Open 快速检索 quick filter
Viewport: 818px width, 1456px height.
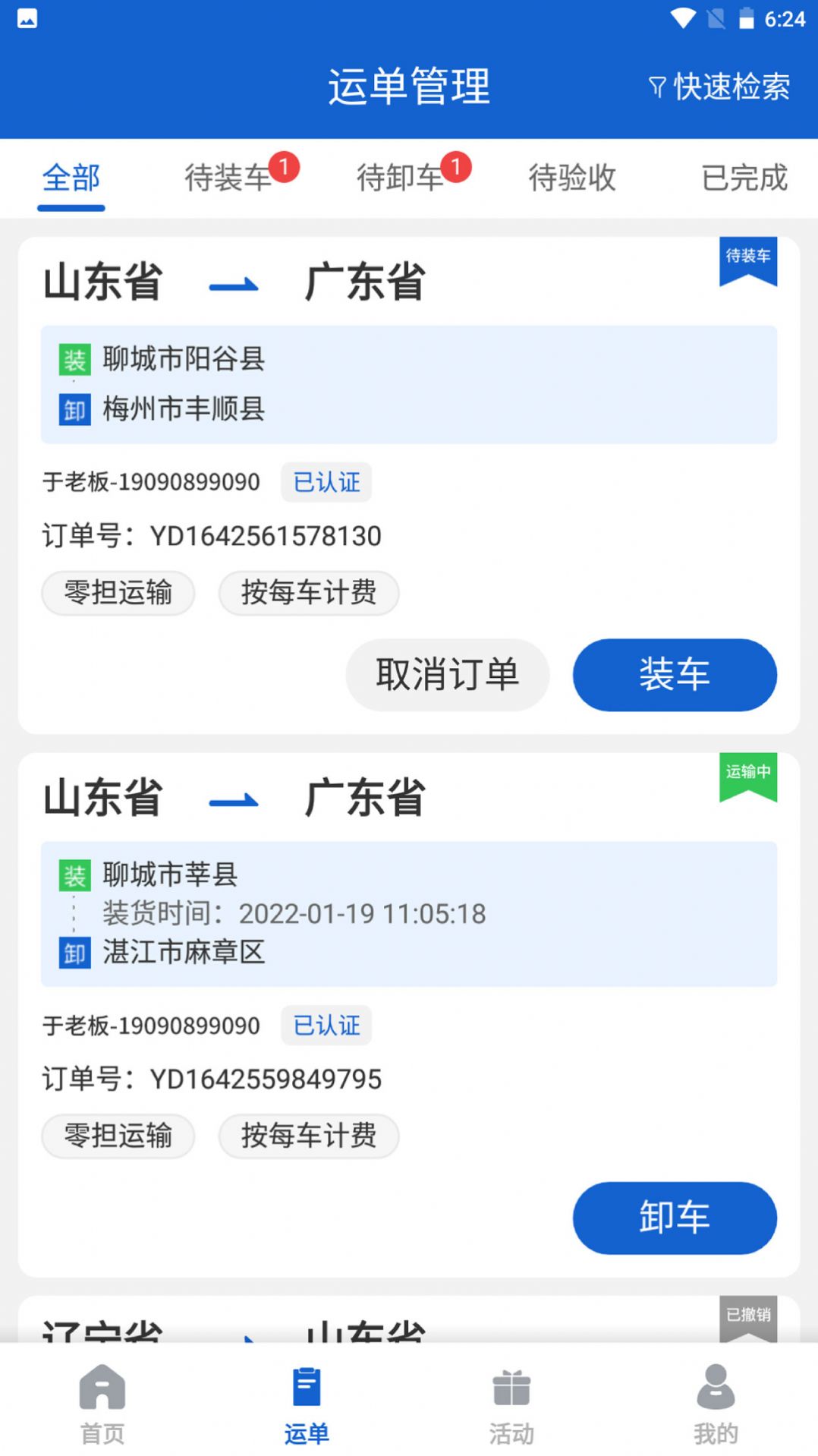[719, 87]
